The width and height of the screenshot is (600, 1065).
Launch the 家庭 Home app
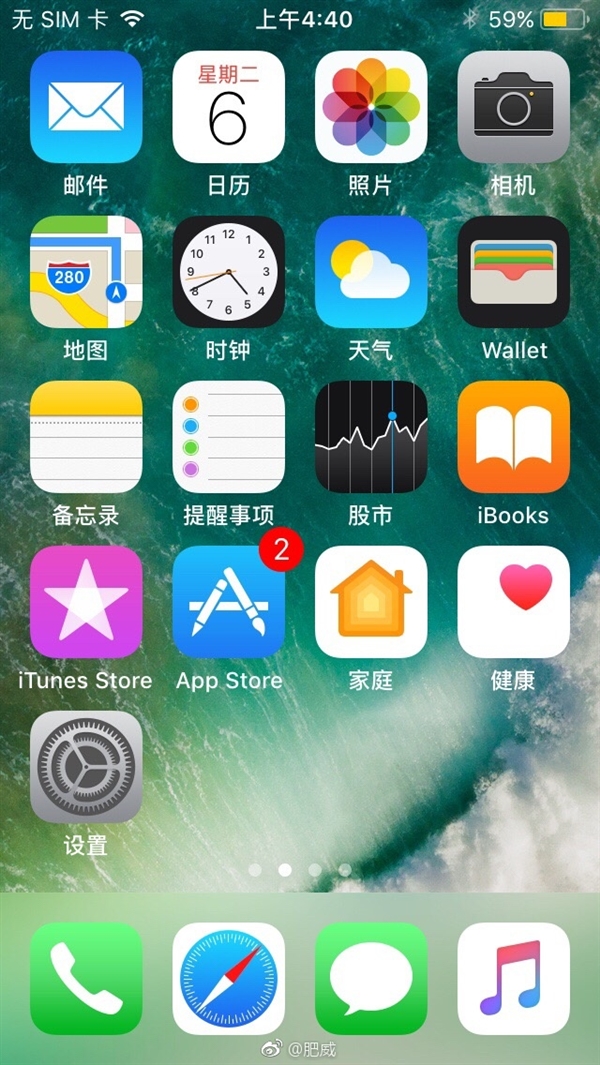pos(371,602)
